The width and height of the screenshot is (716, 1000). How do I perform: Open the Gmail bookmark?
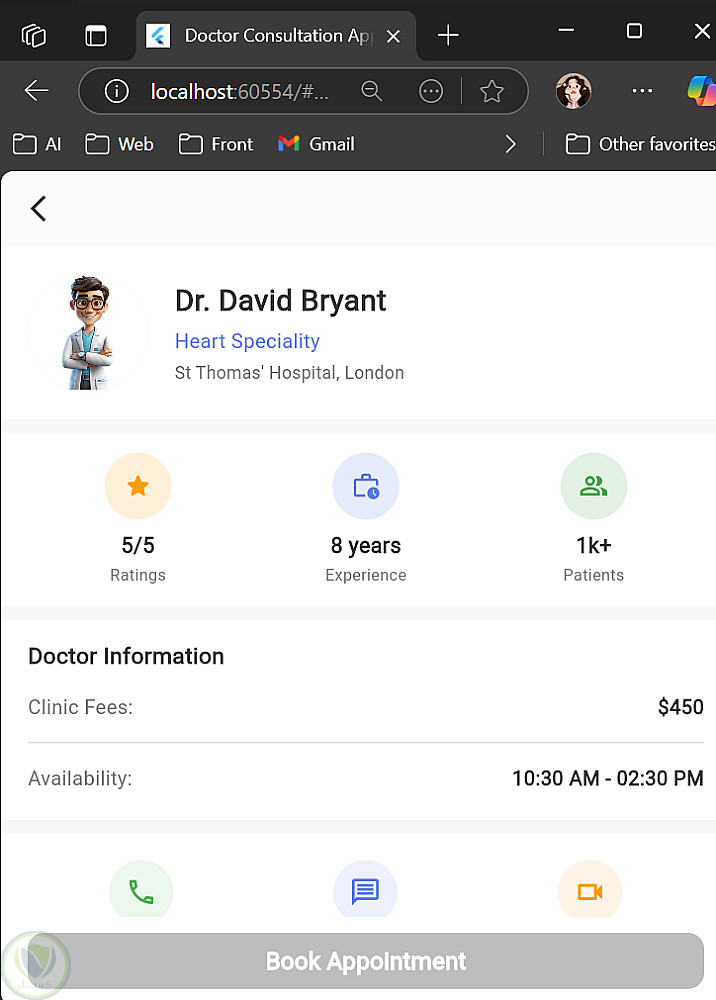point(317,144)
